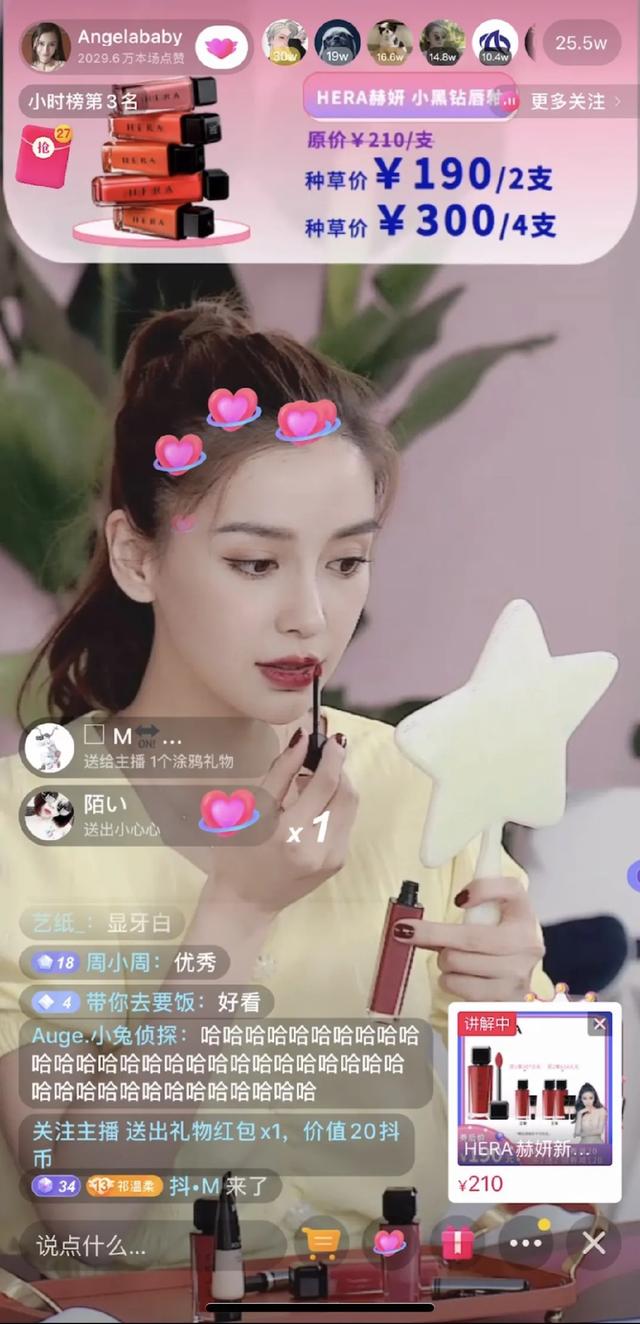Send a heart like from the bottom bar
640x1324 pixels.
pos(389,1243)
